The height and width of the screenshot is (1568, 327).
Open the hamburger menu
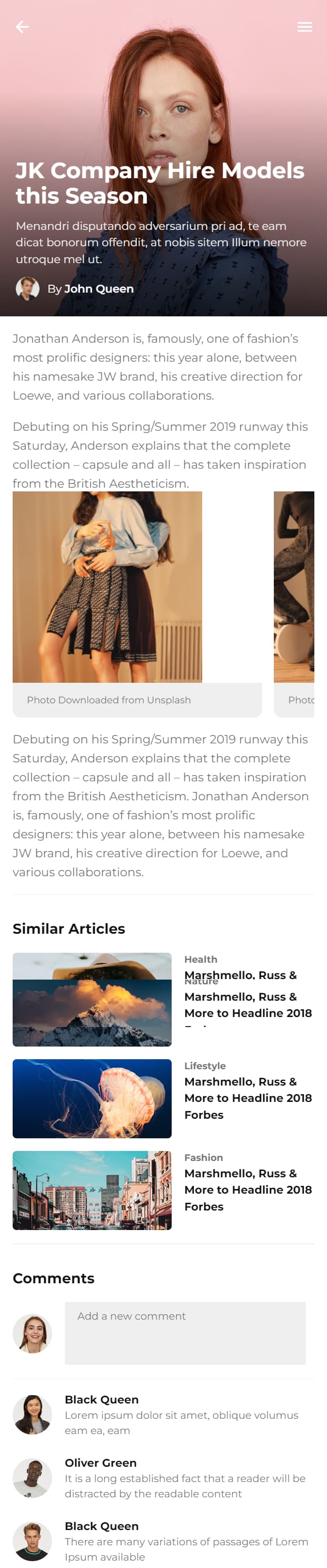304,27
